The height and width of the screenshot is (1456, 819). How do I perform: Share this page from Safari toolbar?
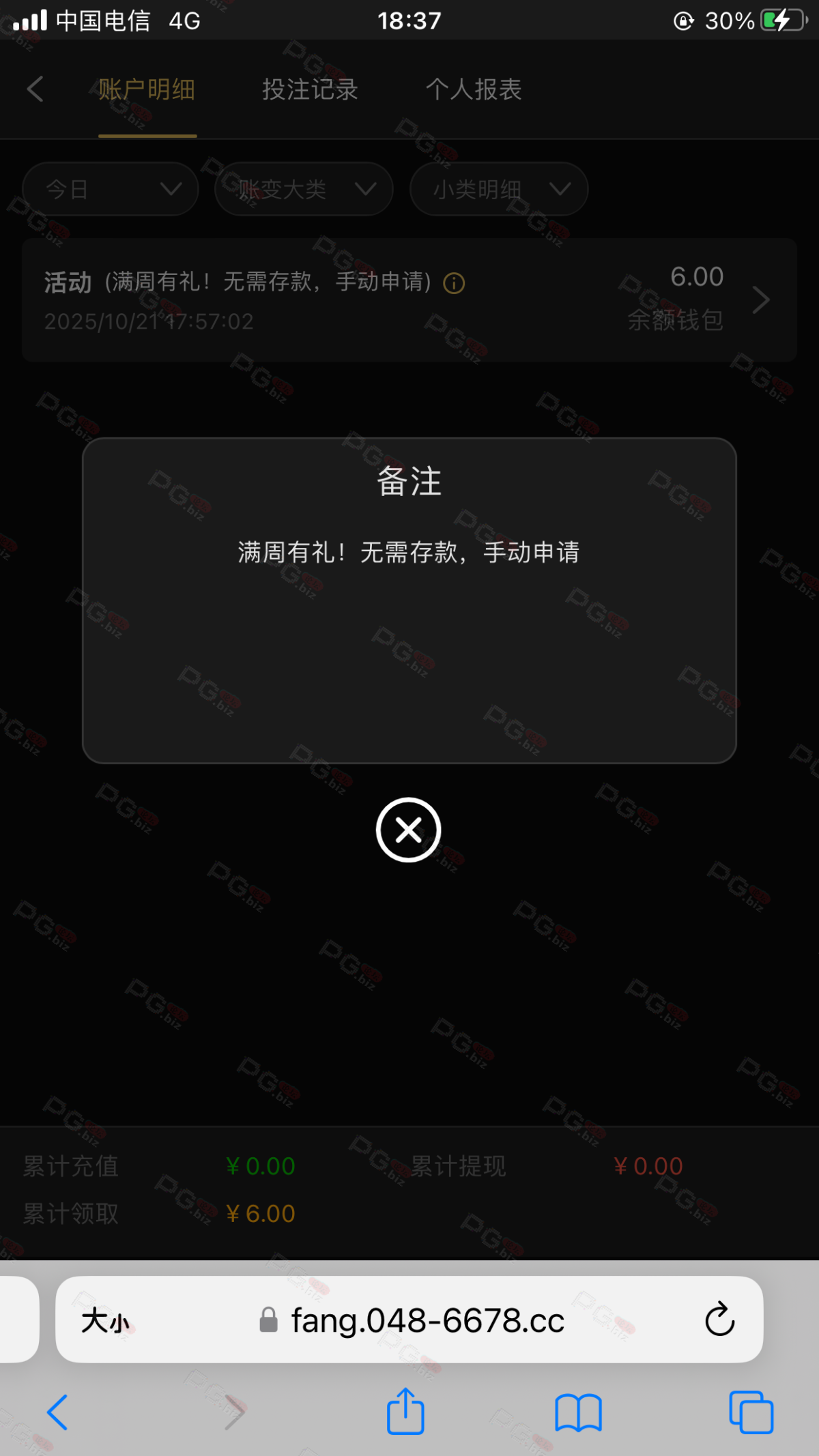(405, 1412)
